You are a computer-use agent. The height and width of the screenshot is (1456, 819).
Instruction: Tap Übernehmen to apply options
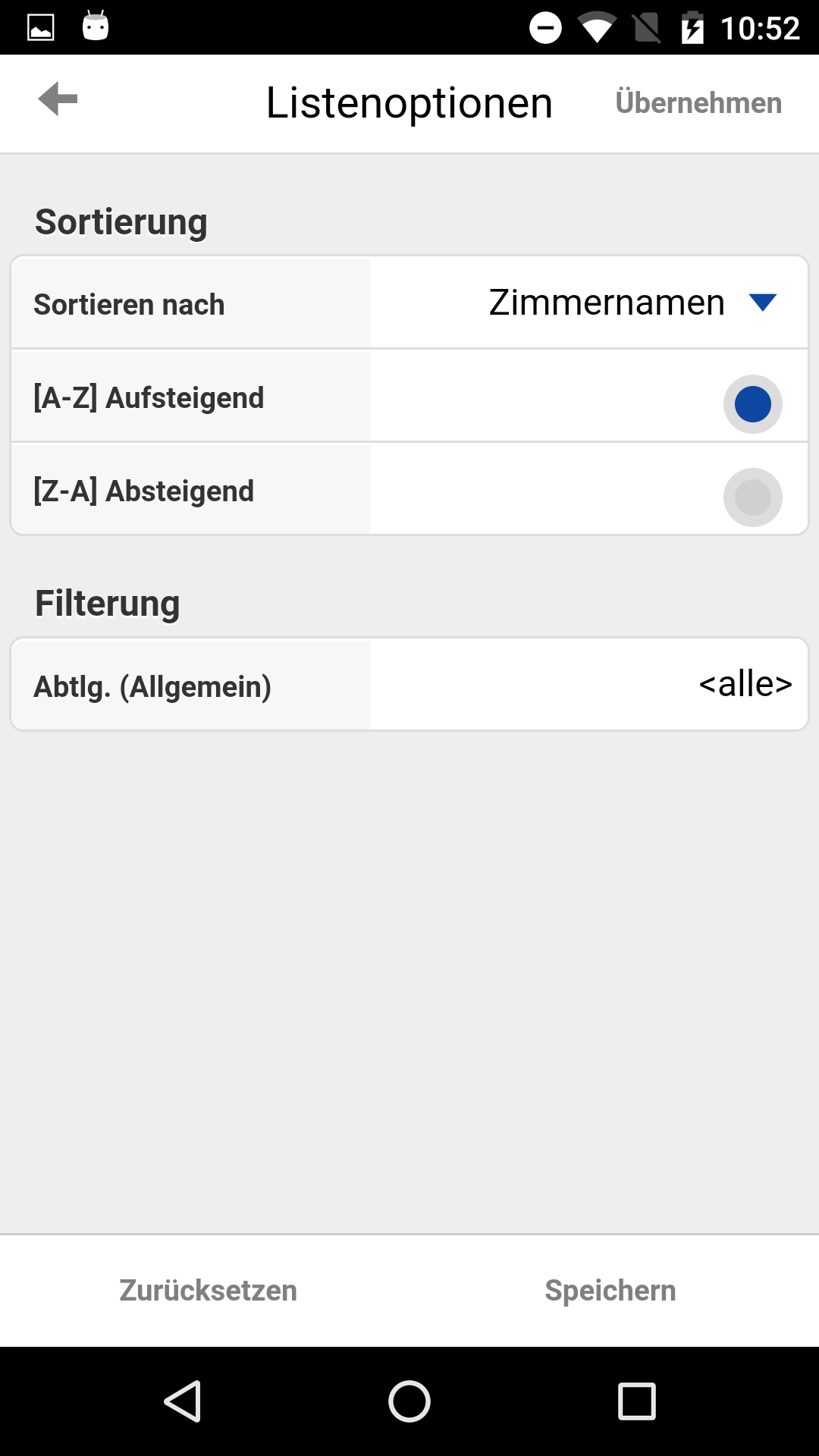tap(698, 102)
